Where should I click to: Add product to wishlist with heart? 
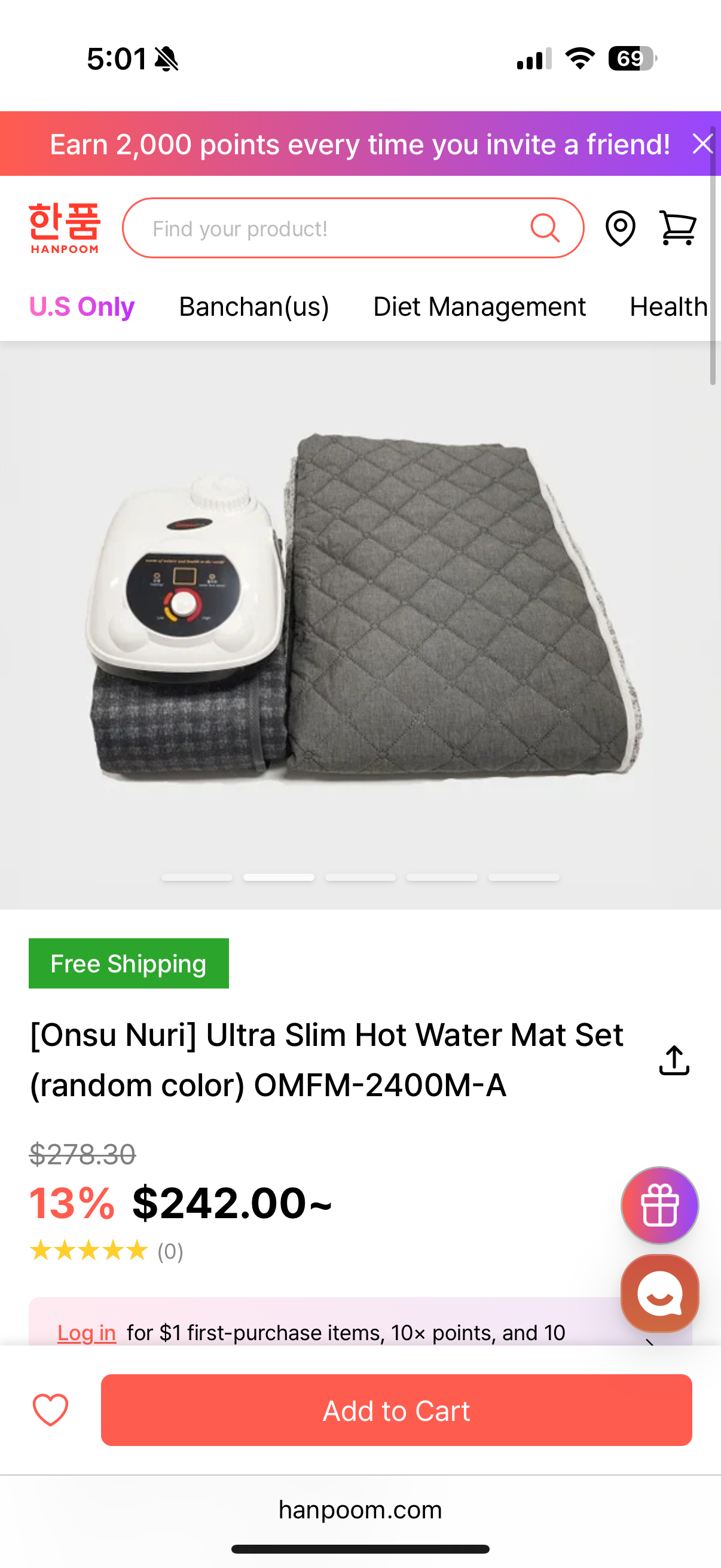(50, 1410)
